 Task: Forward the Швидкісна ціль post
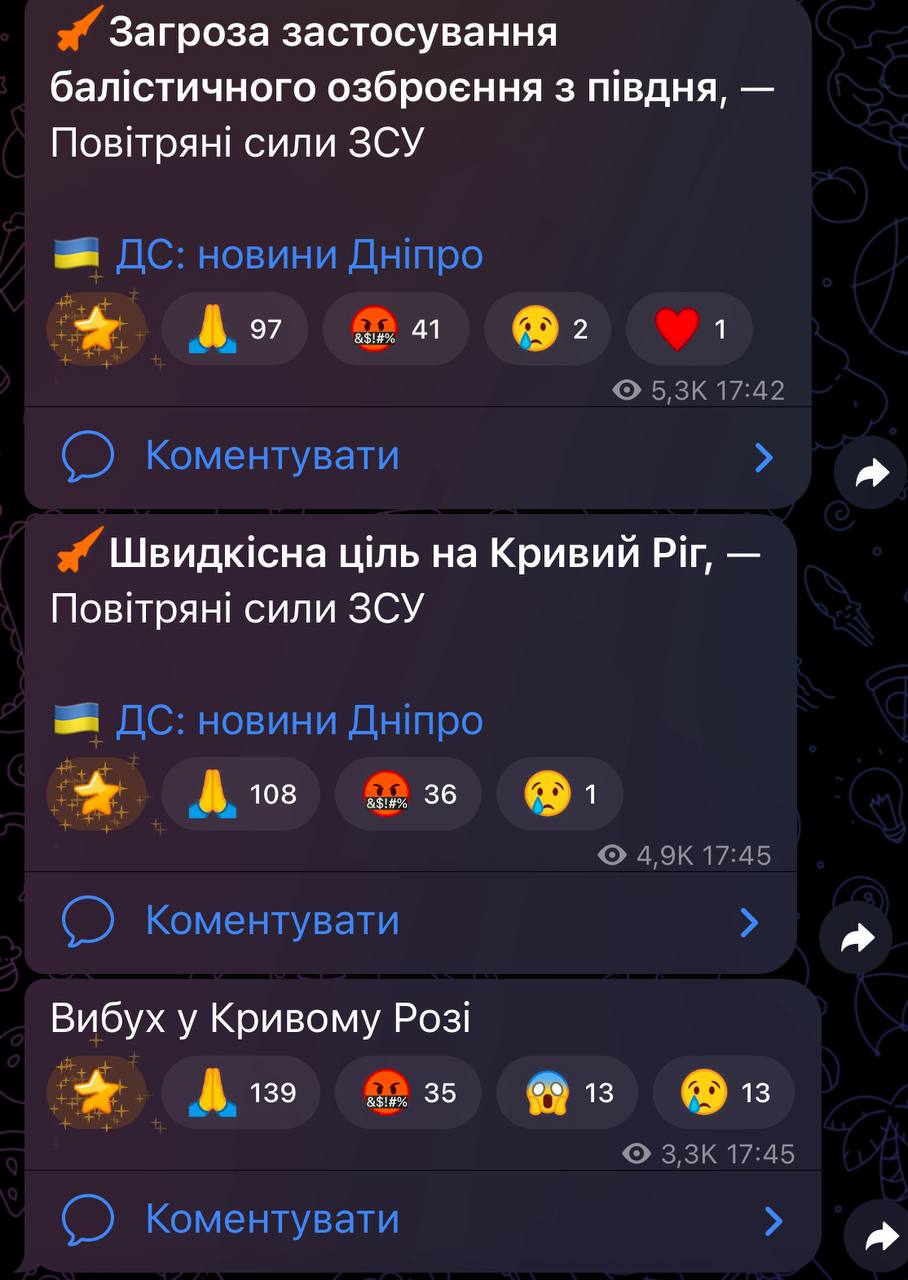pyautogui.click(x=856, y=938)
